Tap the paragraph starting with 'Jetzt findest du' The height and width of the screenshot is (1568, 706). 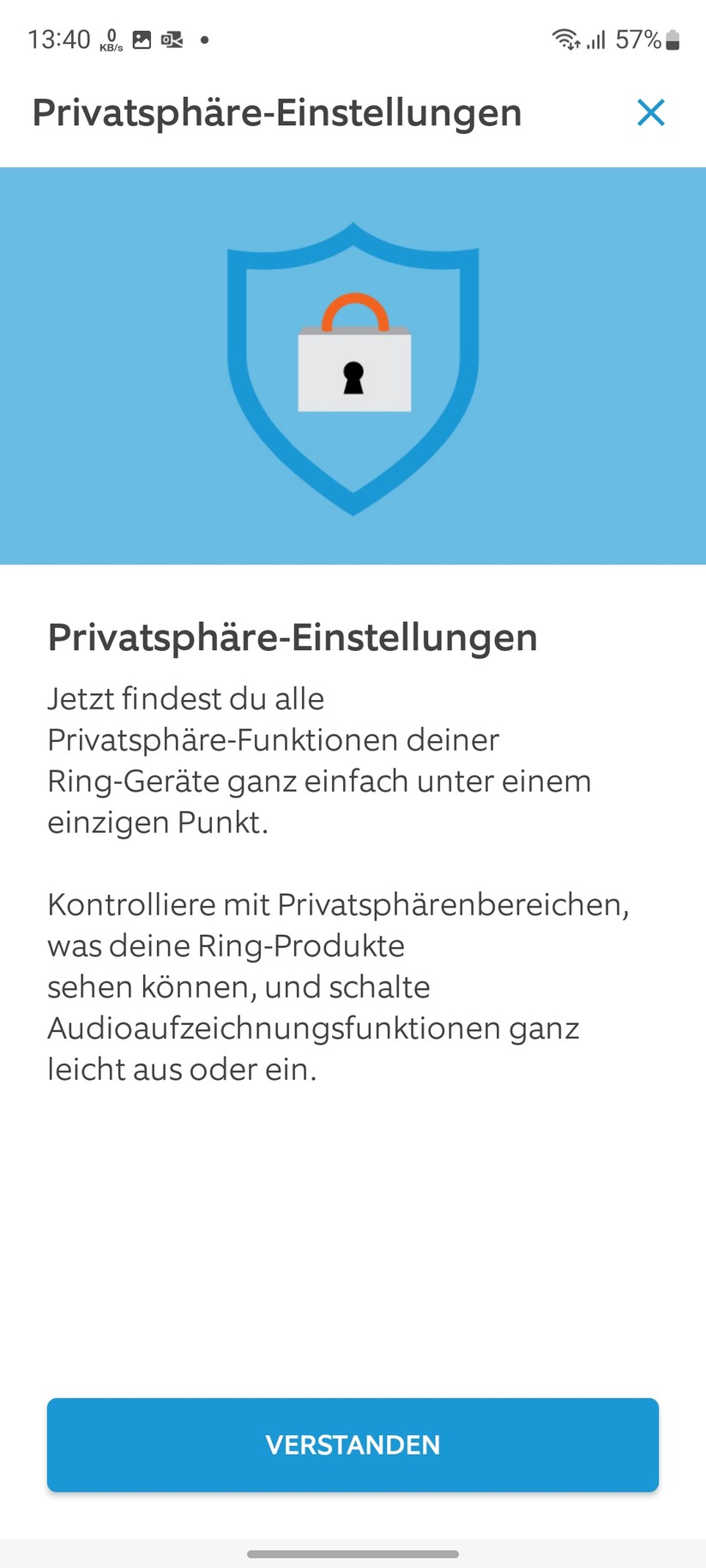click(319, 760)
